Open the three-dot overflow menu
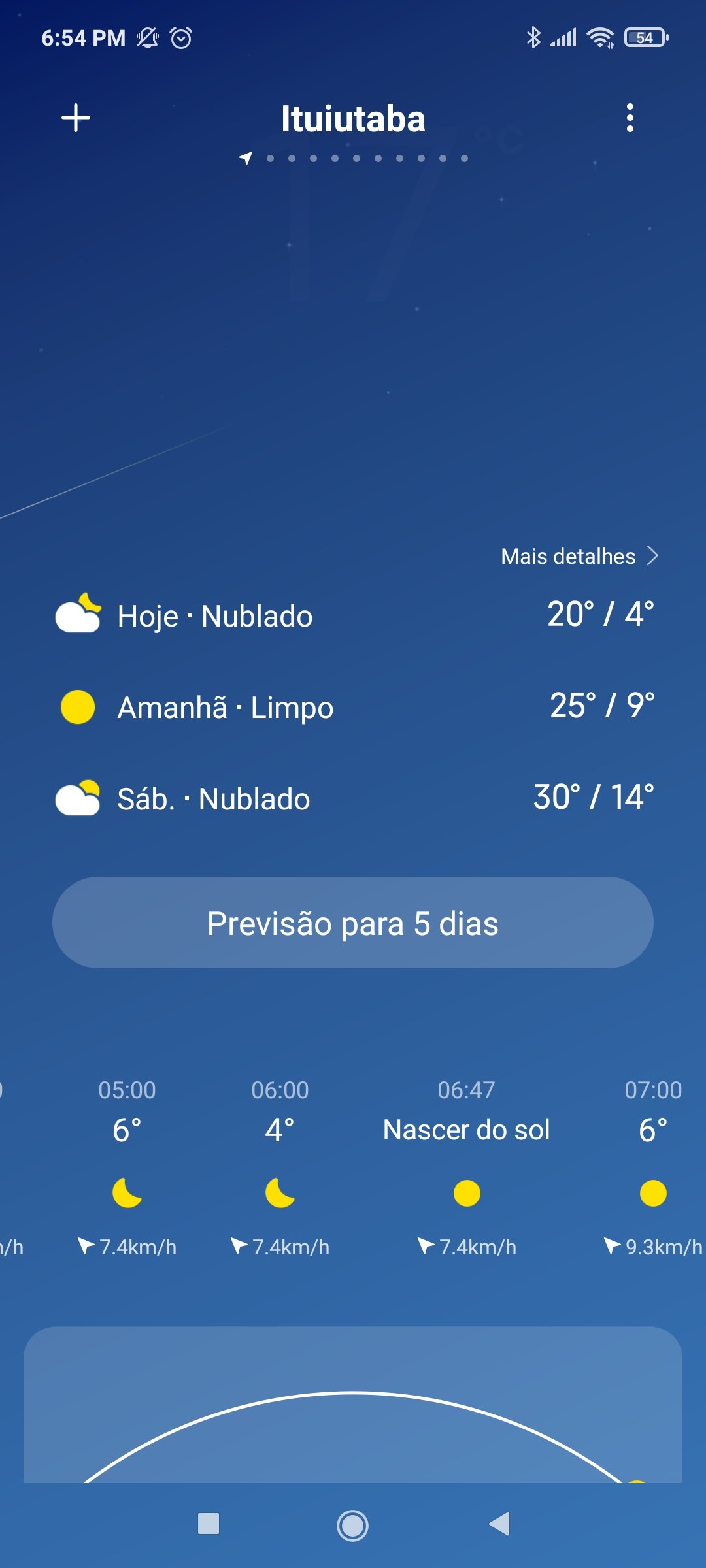The width and height of the screenshot is (706, 1568). (630, 118)
